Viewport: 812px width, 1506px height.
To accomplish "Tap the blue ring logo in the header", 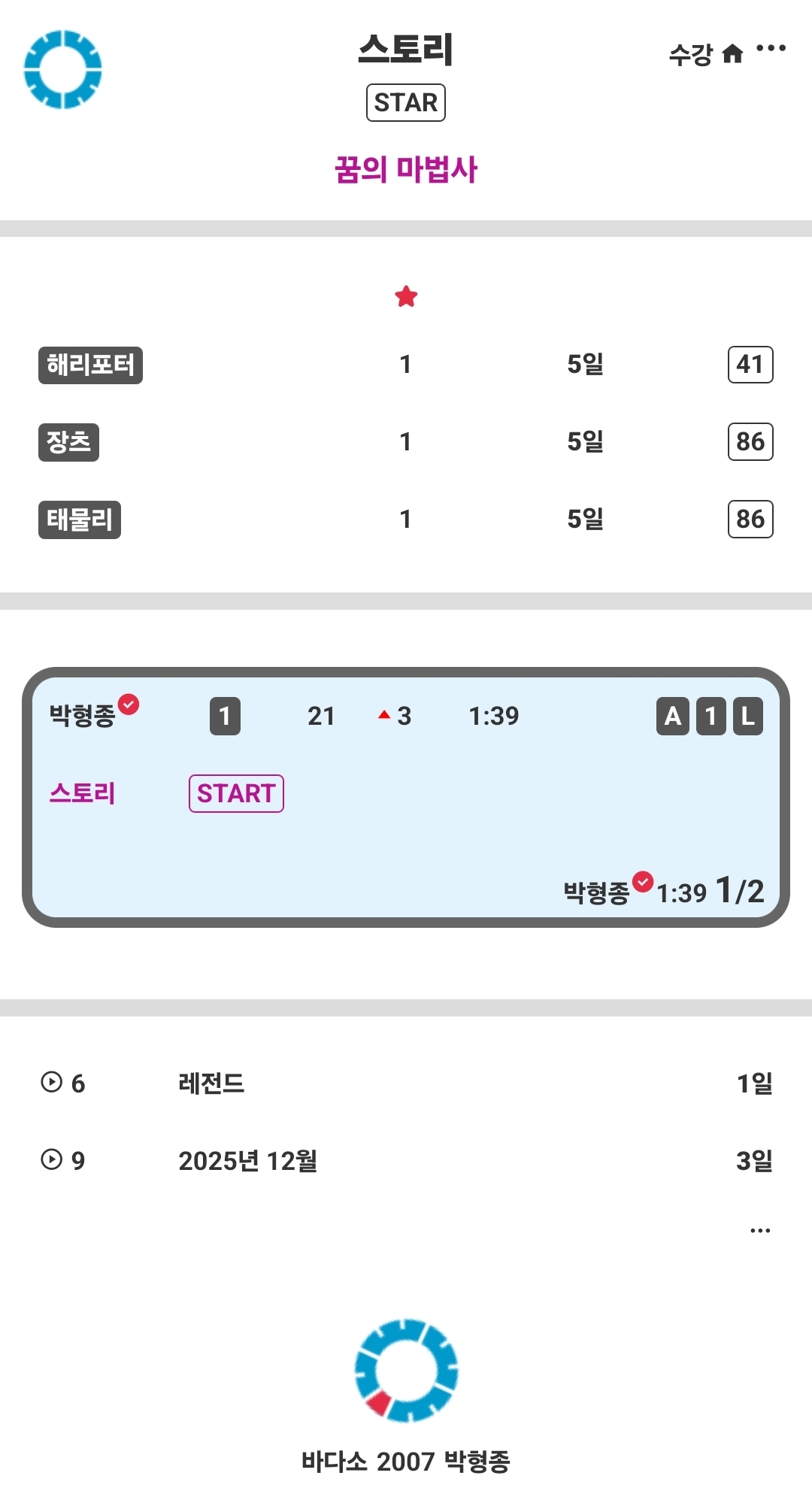I will 63,69.
